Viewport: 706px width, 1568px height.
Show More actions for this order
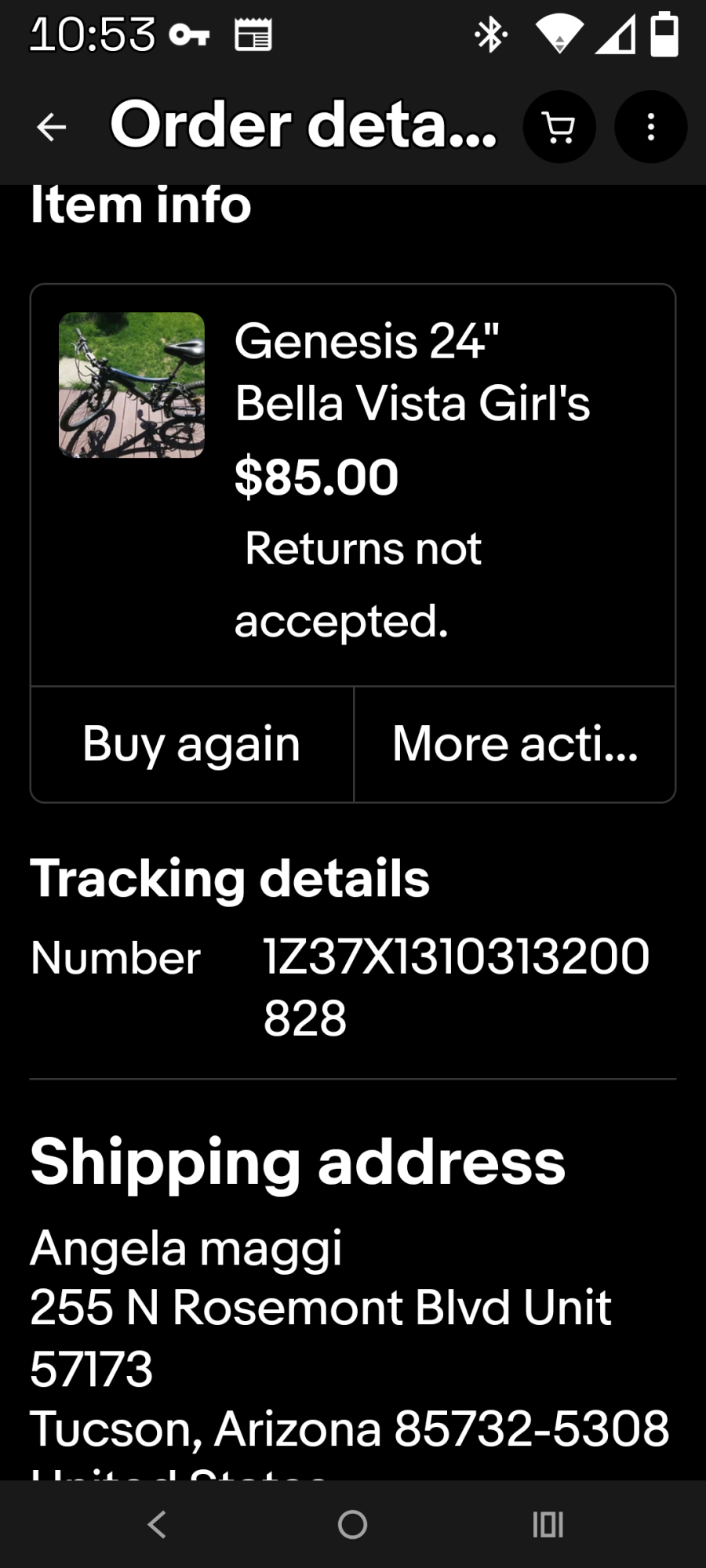click(515, 744)
